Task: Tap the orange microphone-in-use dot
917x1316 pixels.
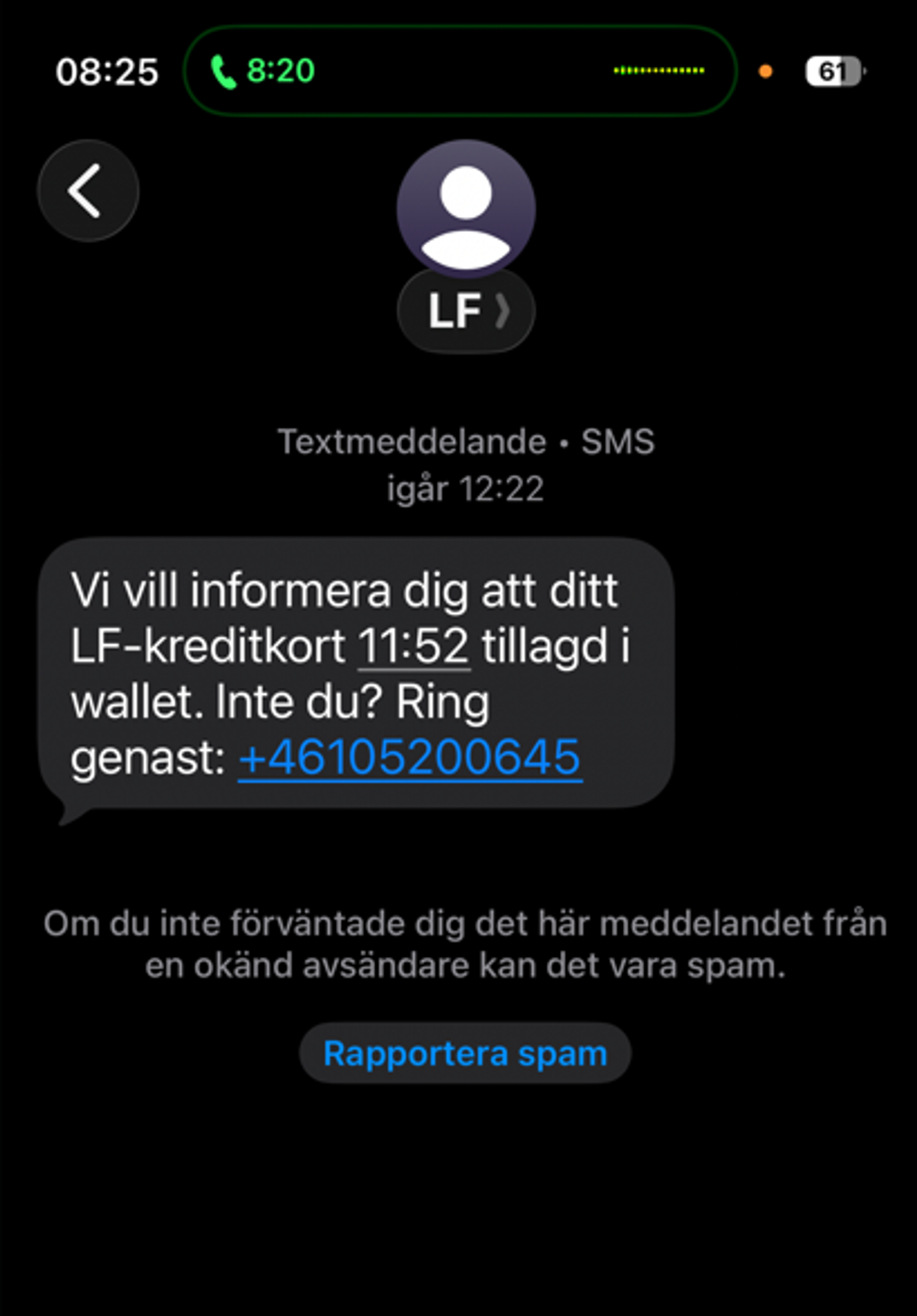Action: pyautogui.click(x=765, y=71)
